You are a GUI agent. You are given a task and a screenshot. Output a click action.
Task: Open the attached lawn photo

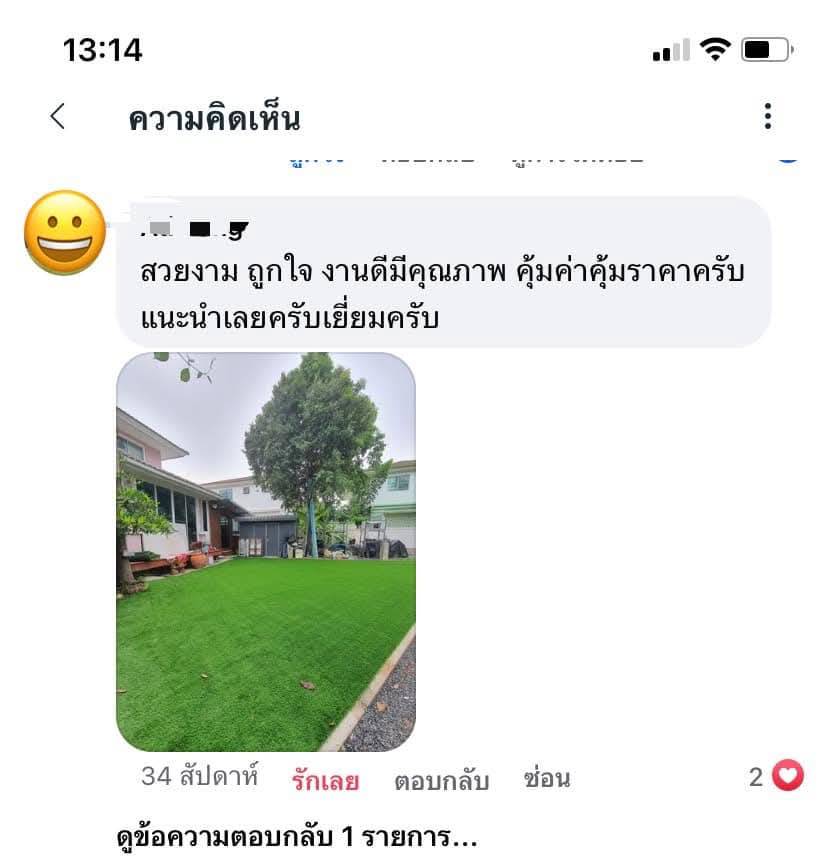click(265, 551)
